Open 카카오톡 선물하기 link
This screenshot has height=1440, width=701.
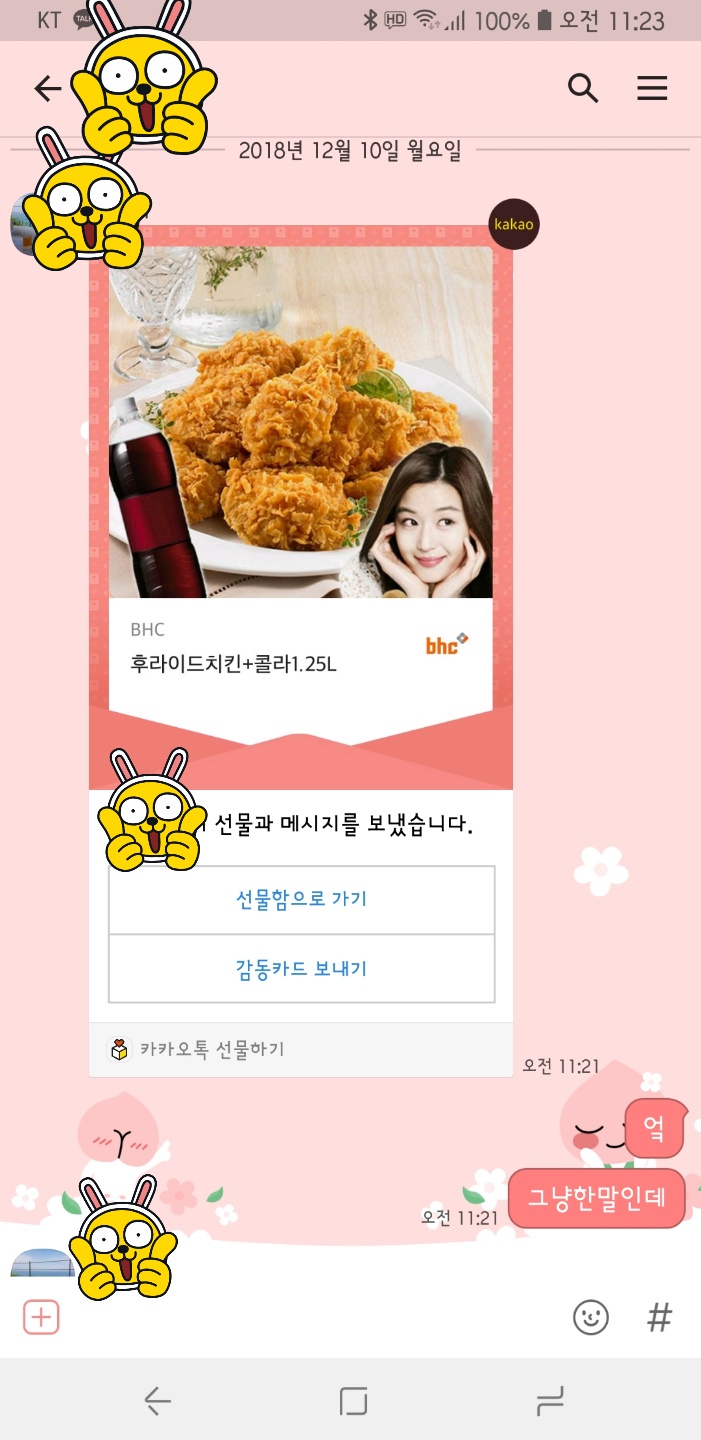212,1049
